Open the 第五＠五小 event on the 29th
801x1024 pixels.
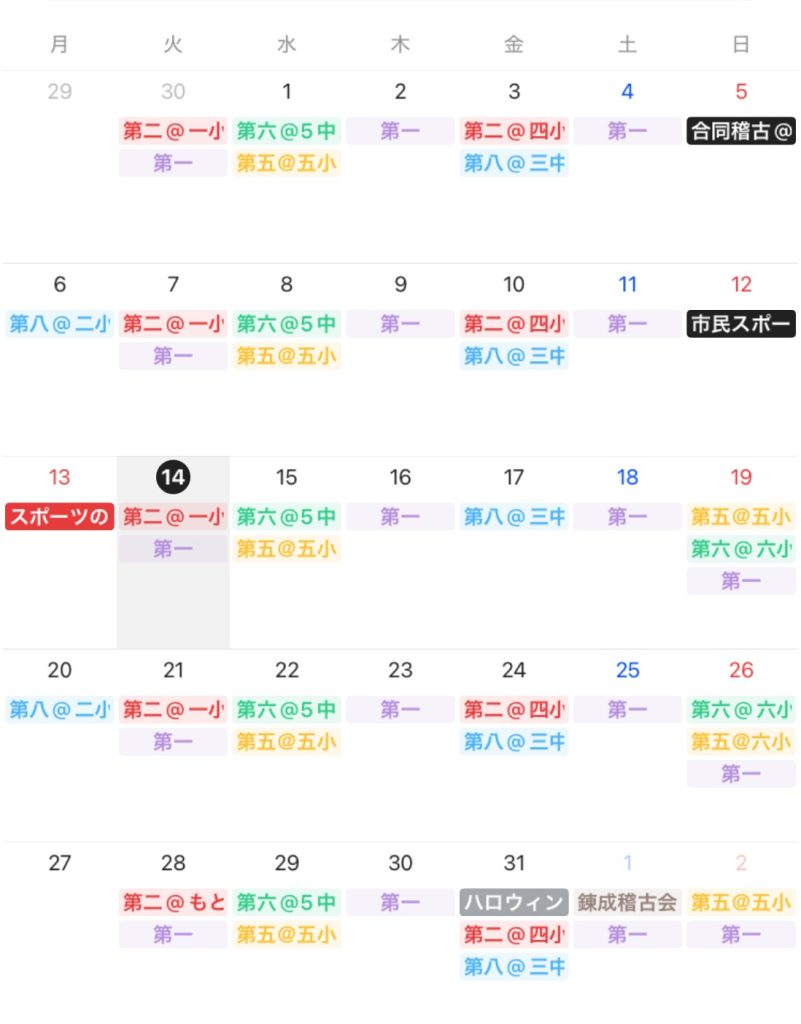(x=287, y=935)
